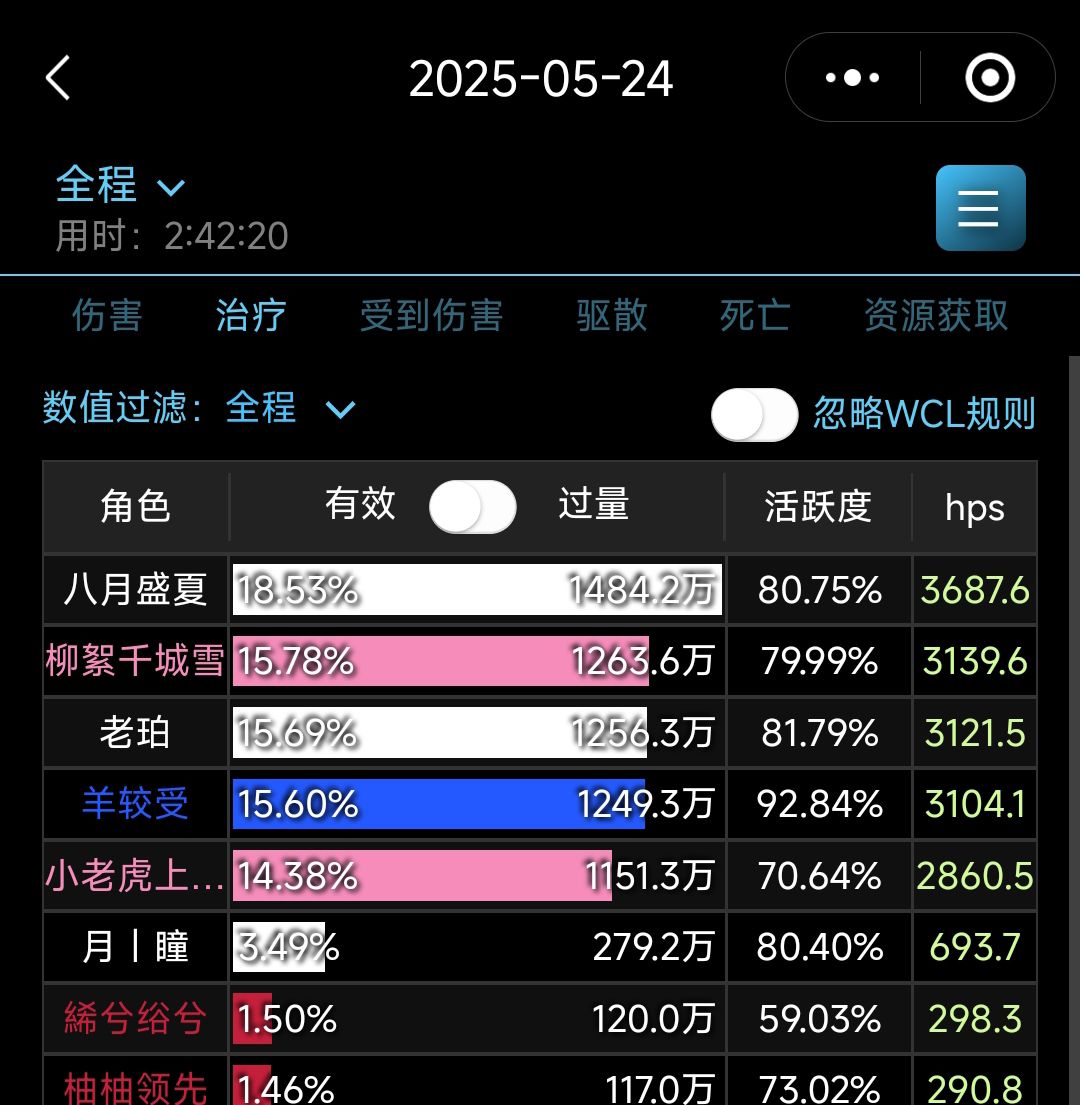Open player 八月盛夏's details
This screenshot has width=1080, height=1105.
[x=135, y=590]
